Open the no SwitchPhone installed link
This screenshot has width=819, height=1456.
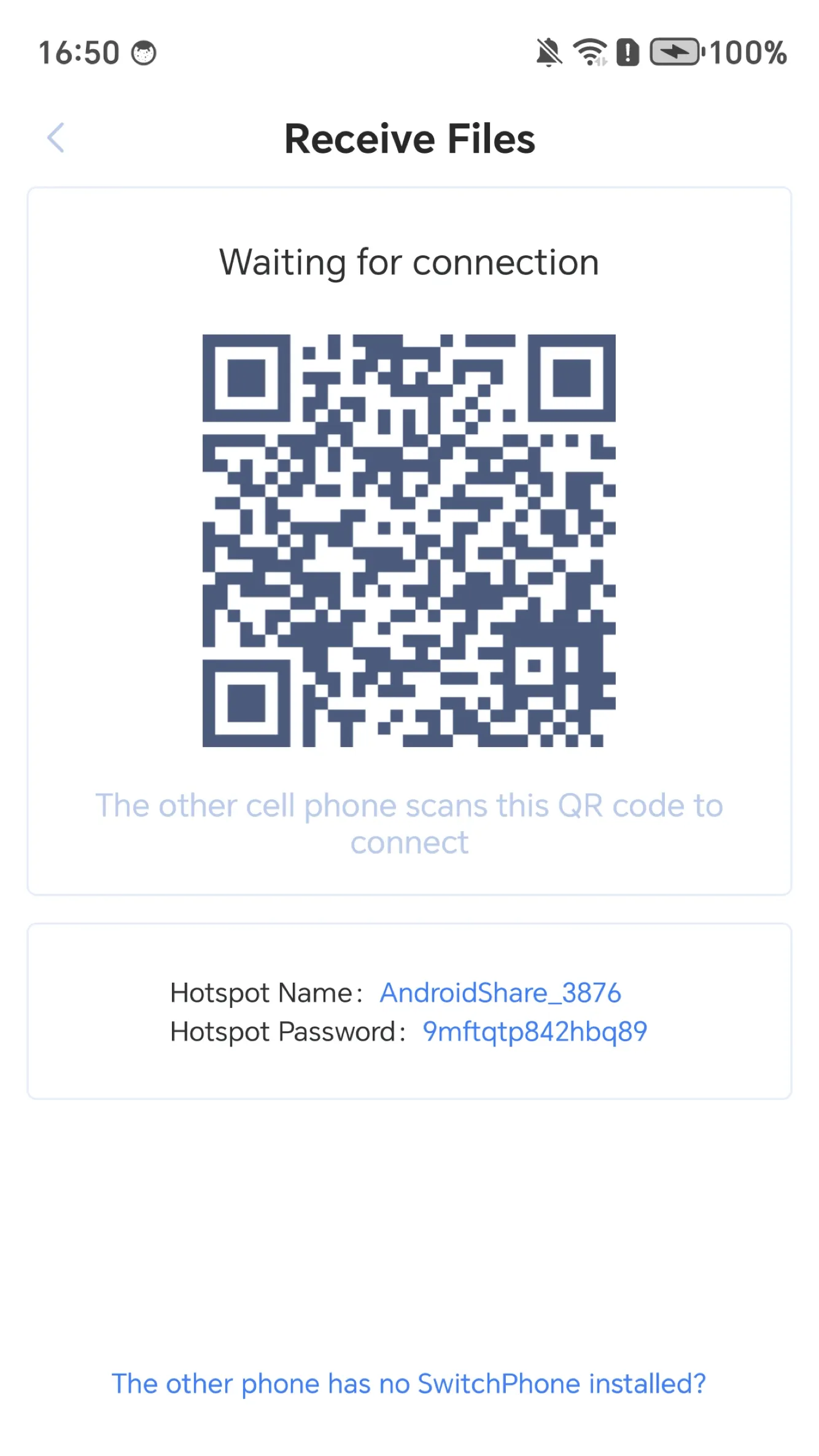pos(409,1384)
